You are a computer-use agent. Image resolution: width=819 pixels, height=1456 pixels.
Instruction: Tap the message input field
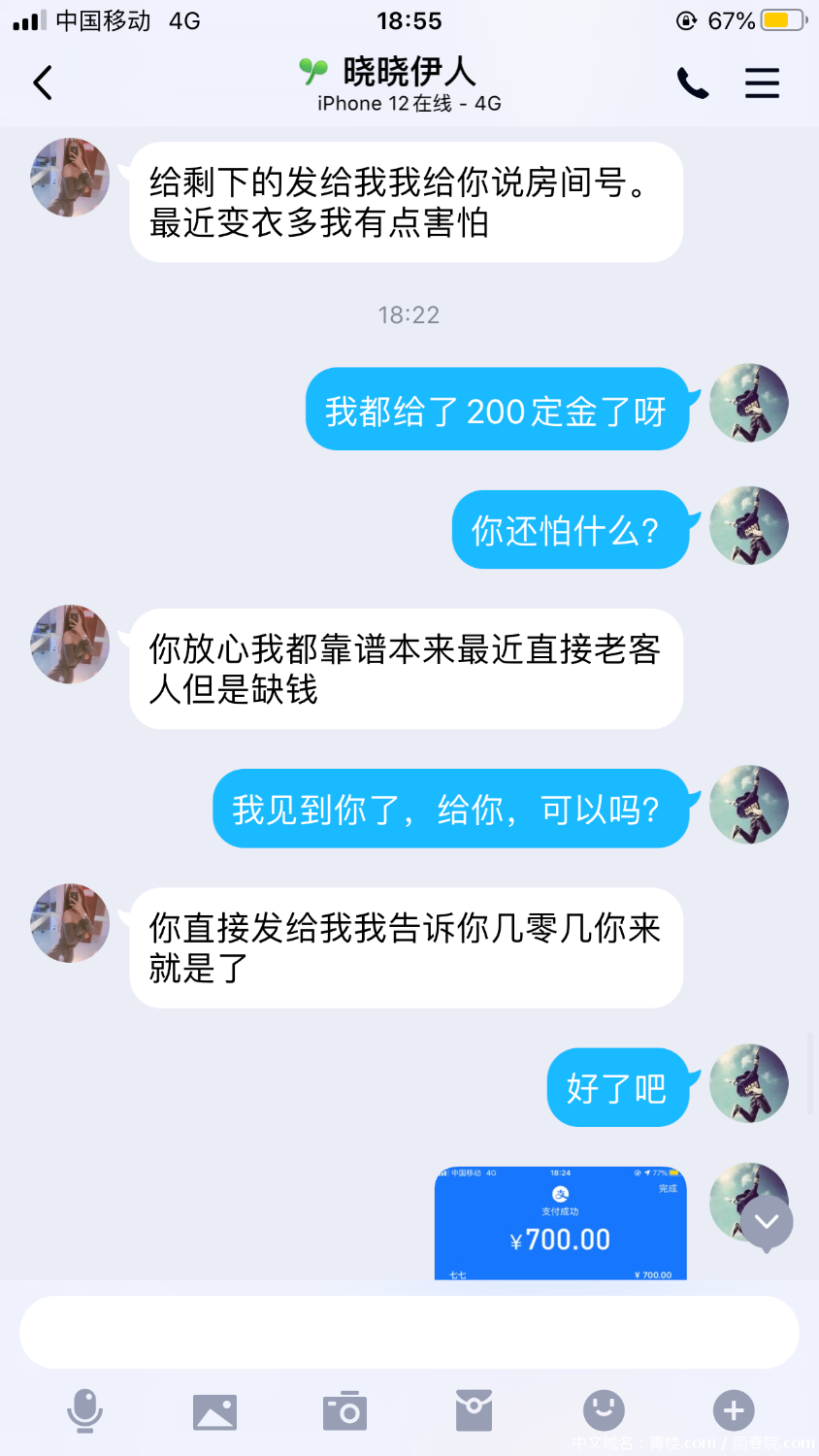[x=409, y=1332]
